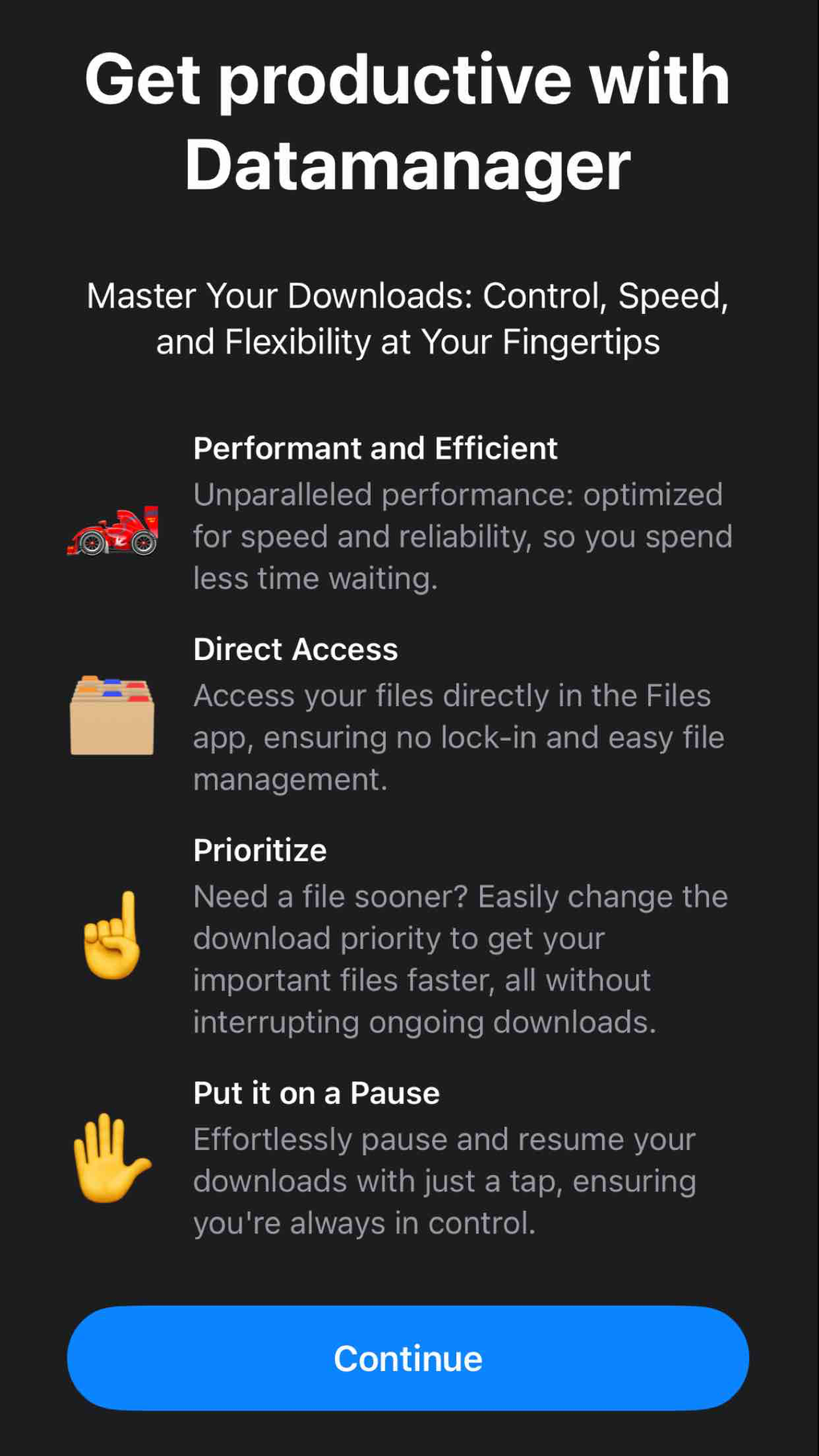The height and width of the screenshot is (1456, 819).
Task: Click the Performant and Efficient heading
Action: pyautogui.click(x=375, y=448)
